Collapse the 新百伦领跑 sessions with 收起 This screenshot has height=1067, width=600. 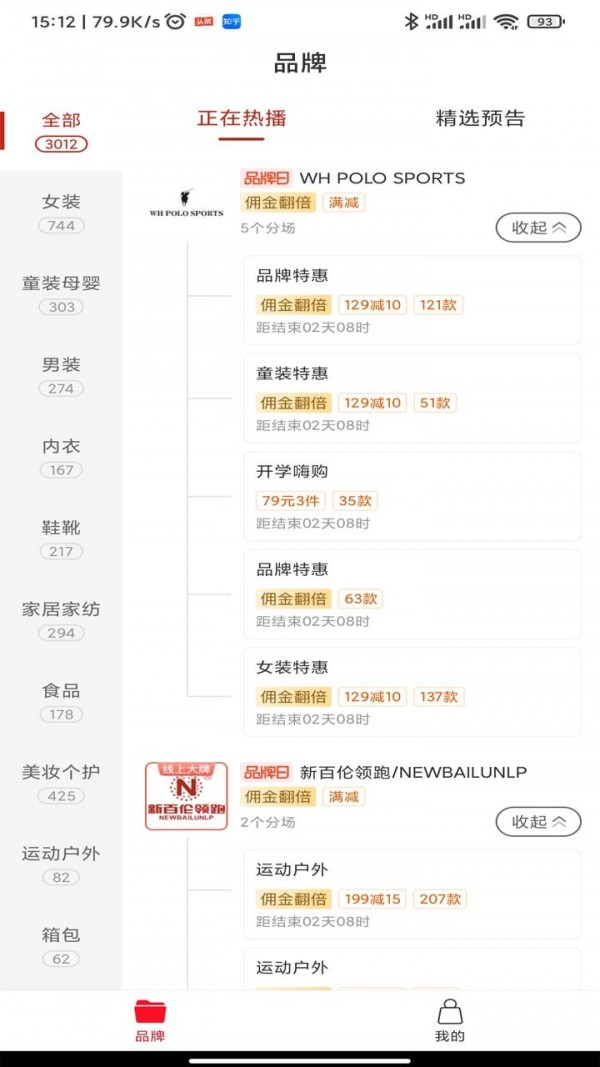coord(538,822)
